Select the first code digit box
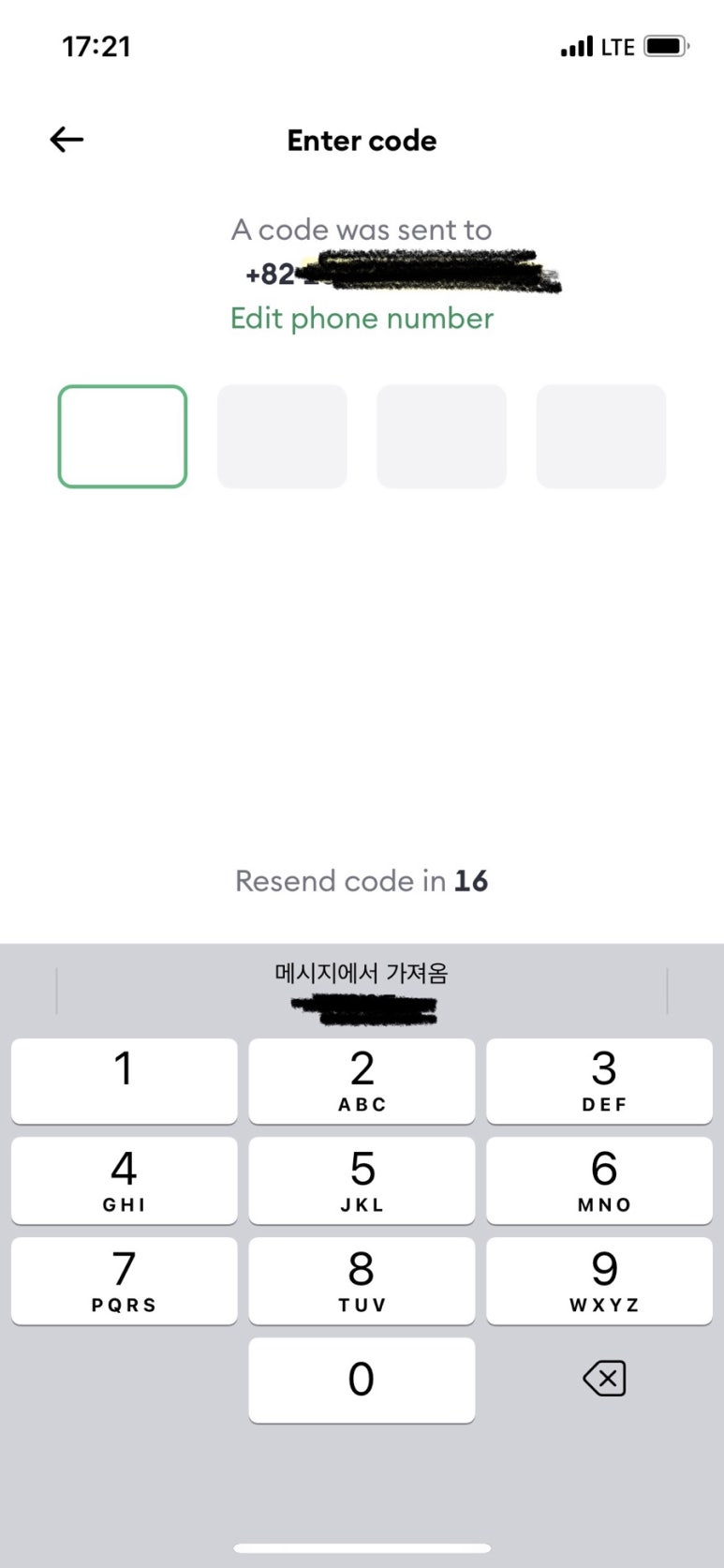 (123, 437)
